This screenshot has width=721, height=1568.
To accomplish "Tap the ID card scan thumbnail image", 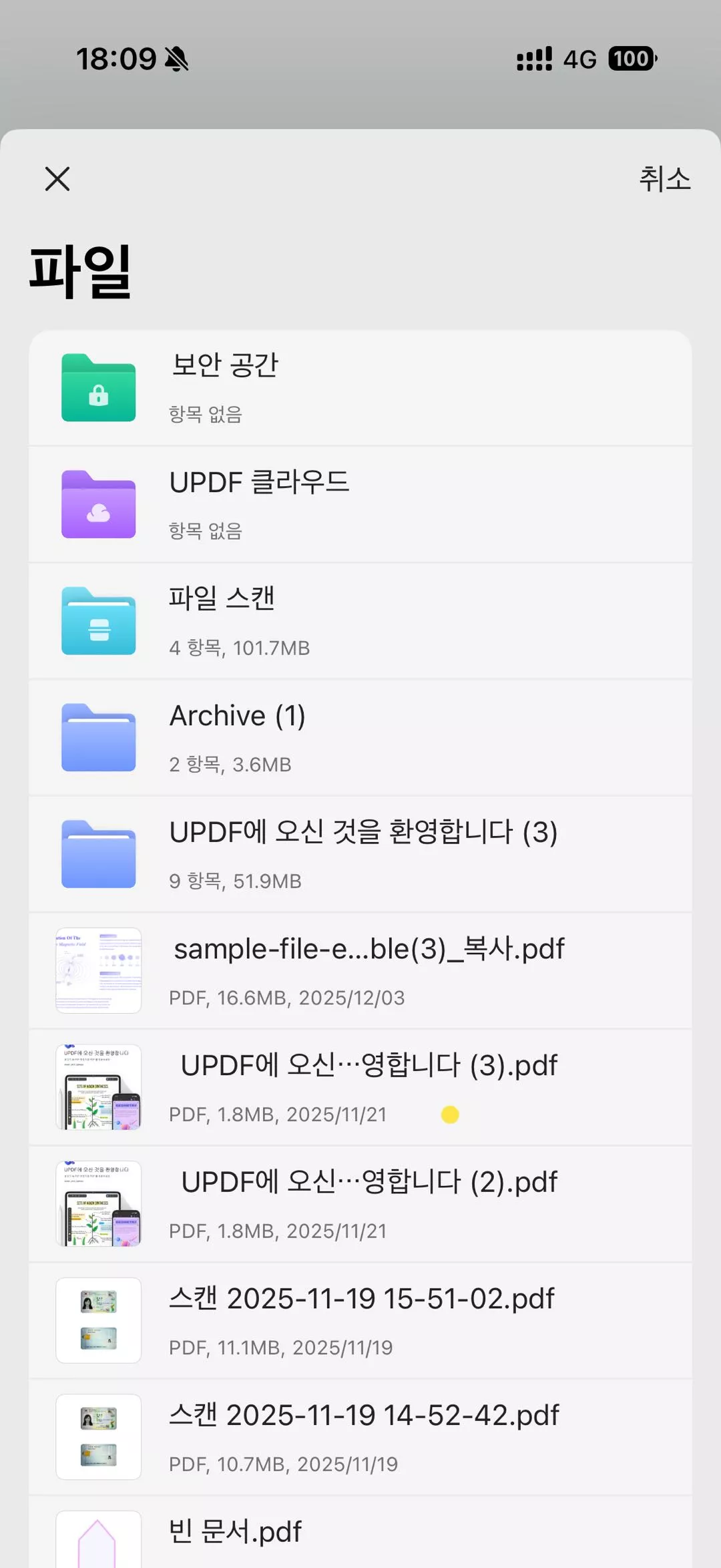I will click(97, 1320).
